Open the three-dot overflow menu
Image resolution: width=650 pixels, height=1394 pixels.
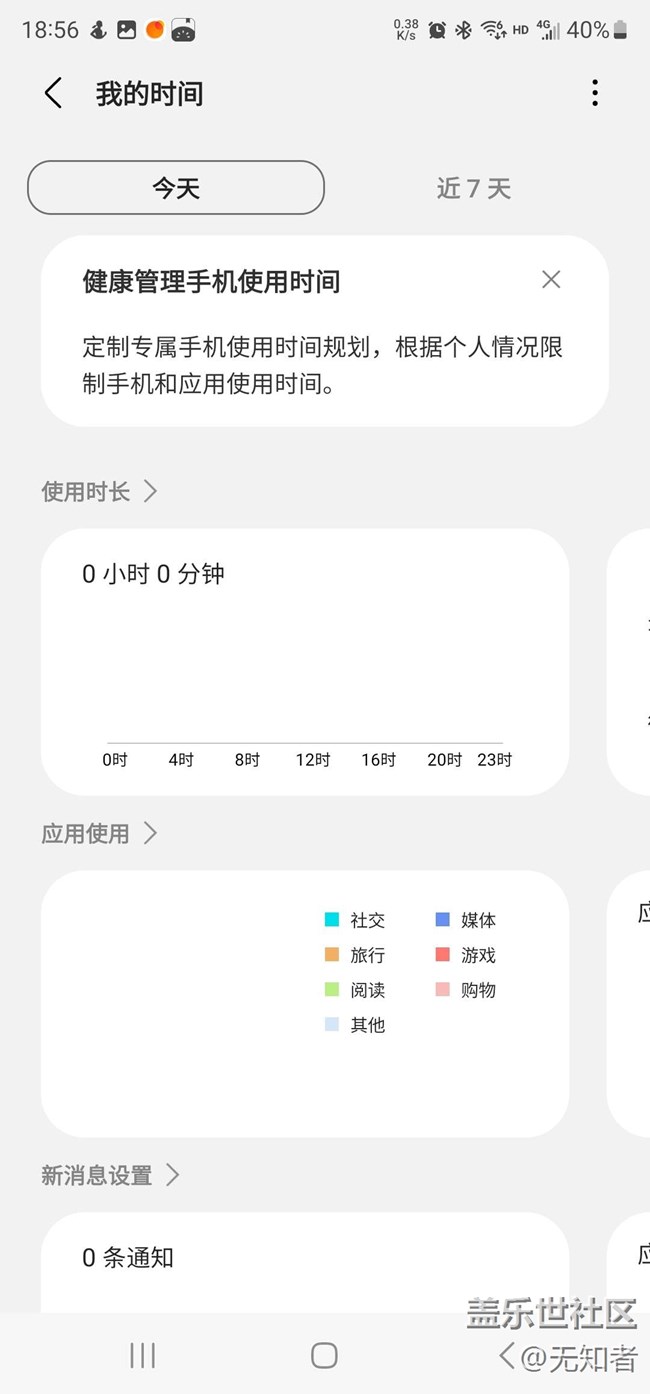[595, 93]
